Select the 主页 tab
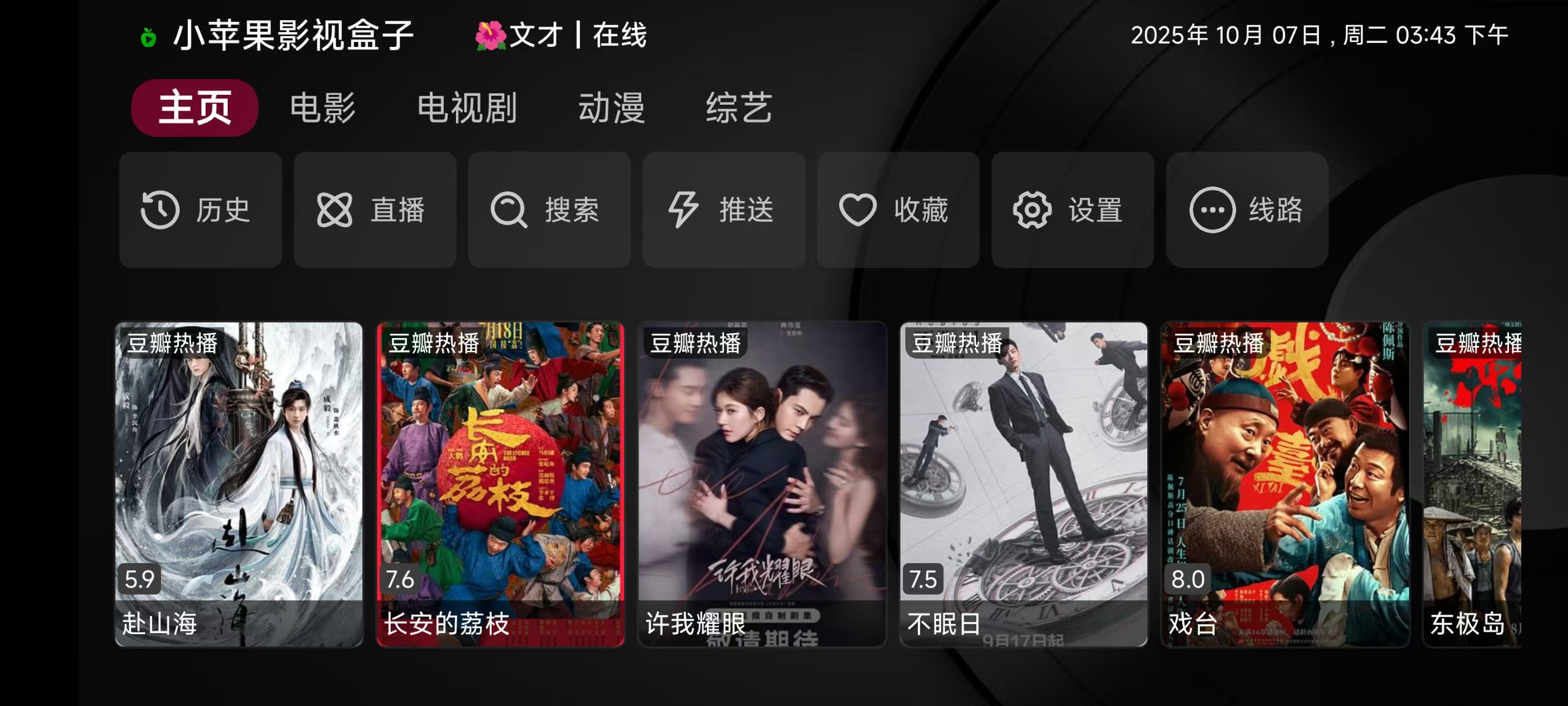 [195, 108]
